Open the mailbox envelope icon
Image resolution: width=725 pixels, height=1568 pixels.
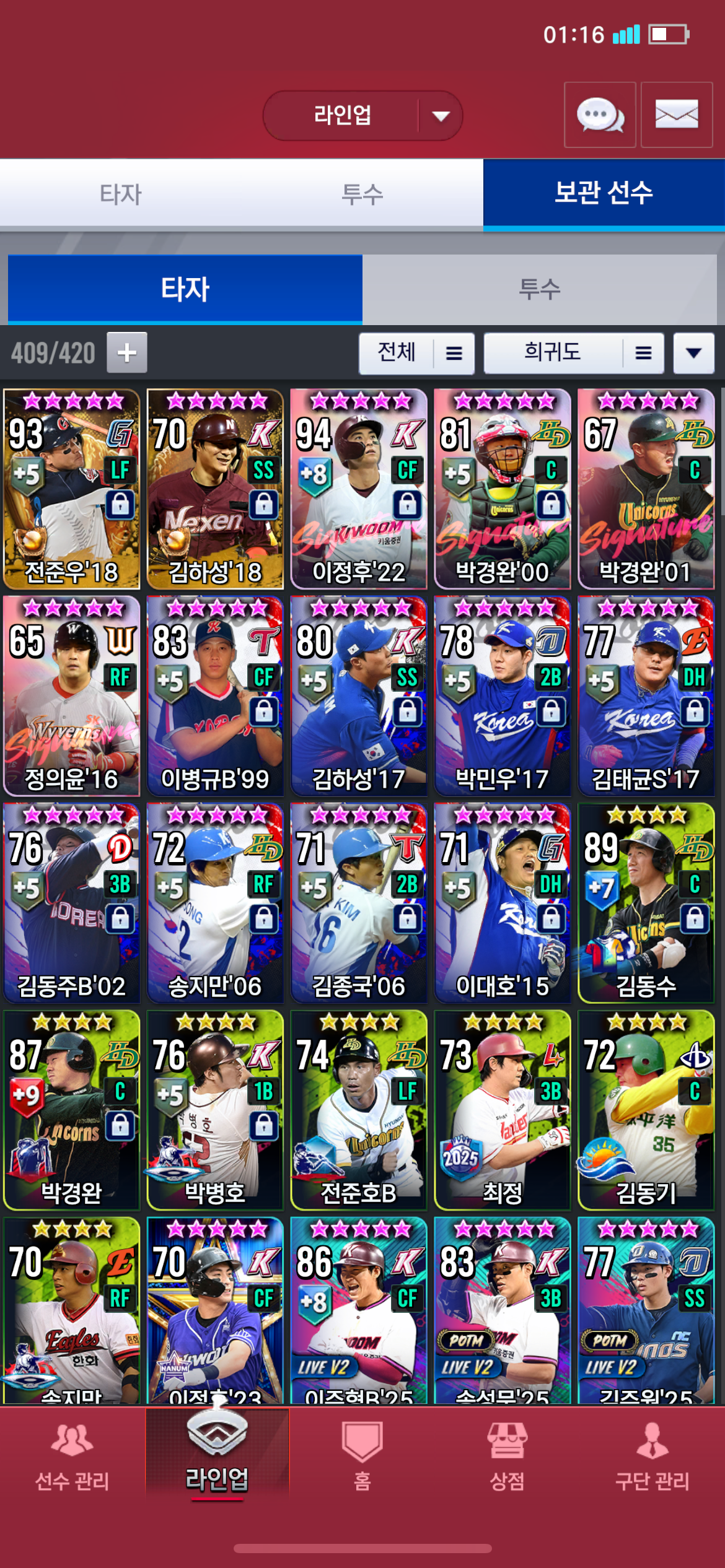point(676,115)
